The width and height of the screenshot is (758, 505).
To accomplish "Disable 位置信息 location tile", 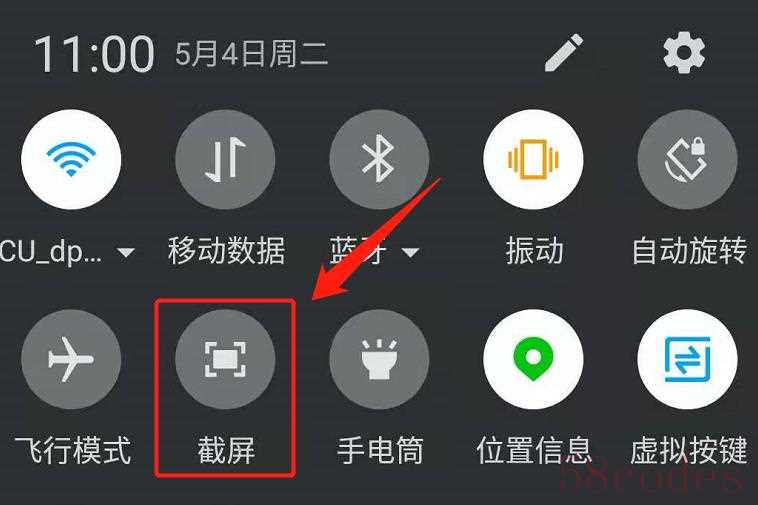I will point(532,359).
